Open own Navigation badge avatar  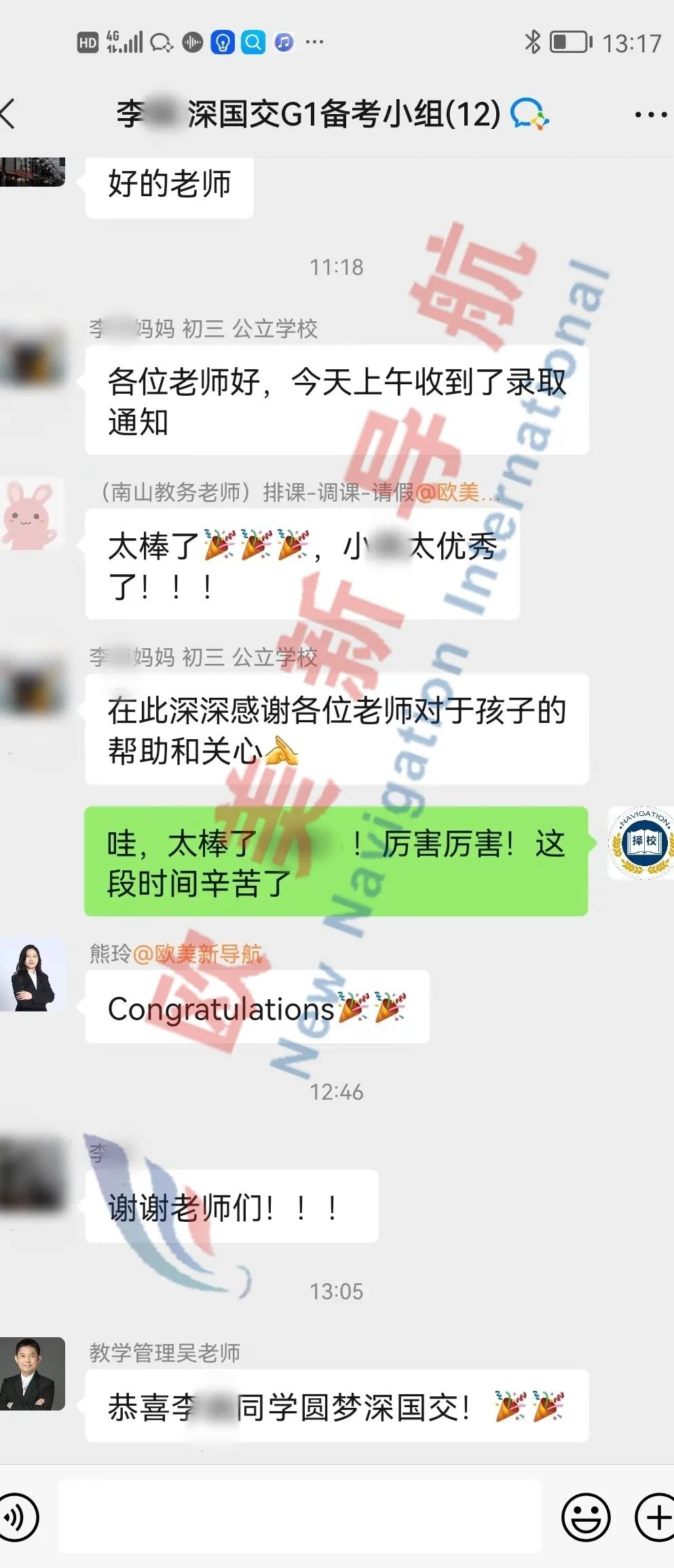[641, 842]
